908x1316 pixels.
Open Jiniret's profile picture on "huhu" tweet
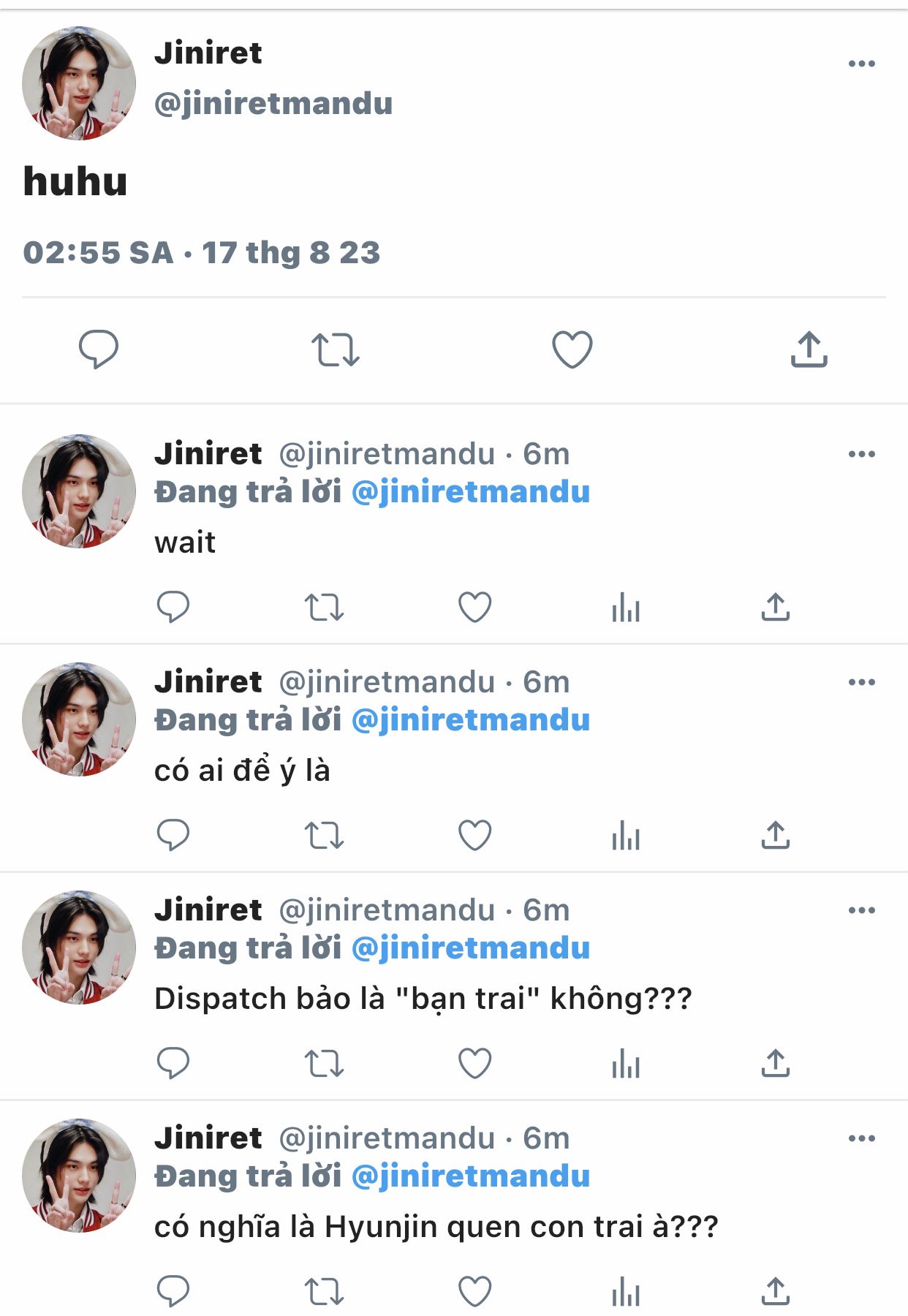click(x=79, y=83)
